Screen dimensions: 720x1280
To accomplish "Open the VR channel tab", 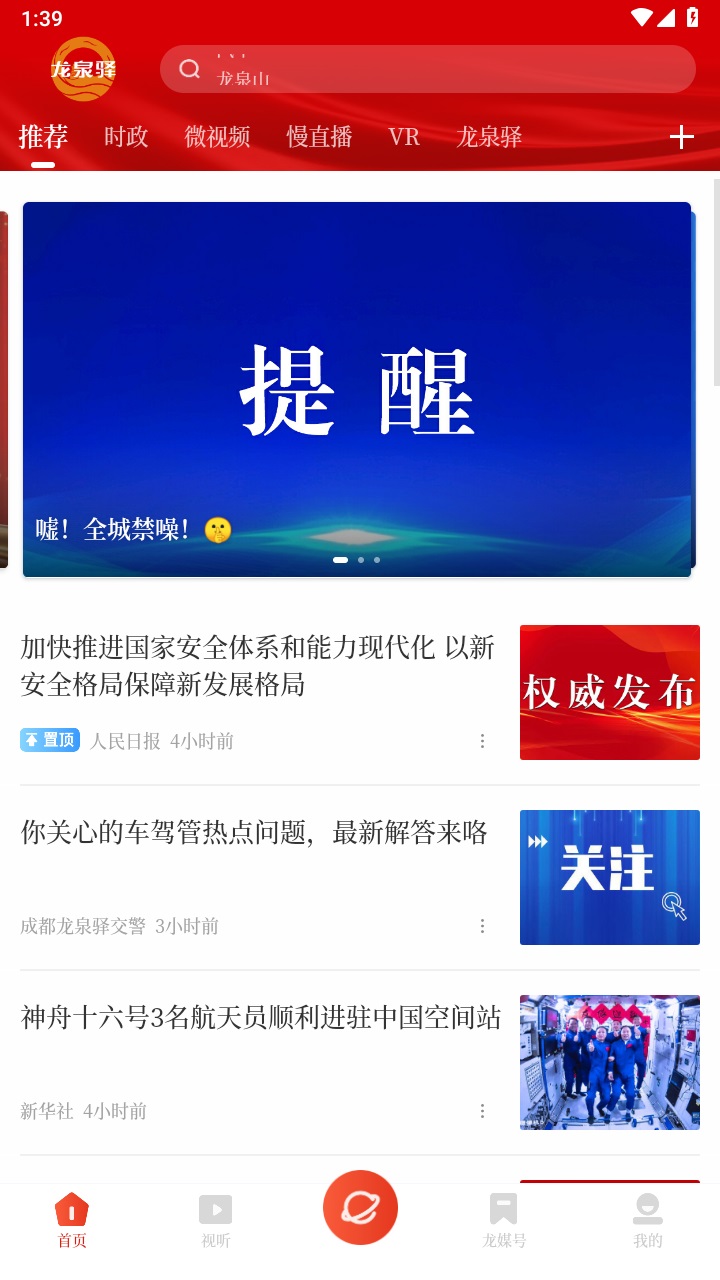I will 404,137.
